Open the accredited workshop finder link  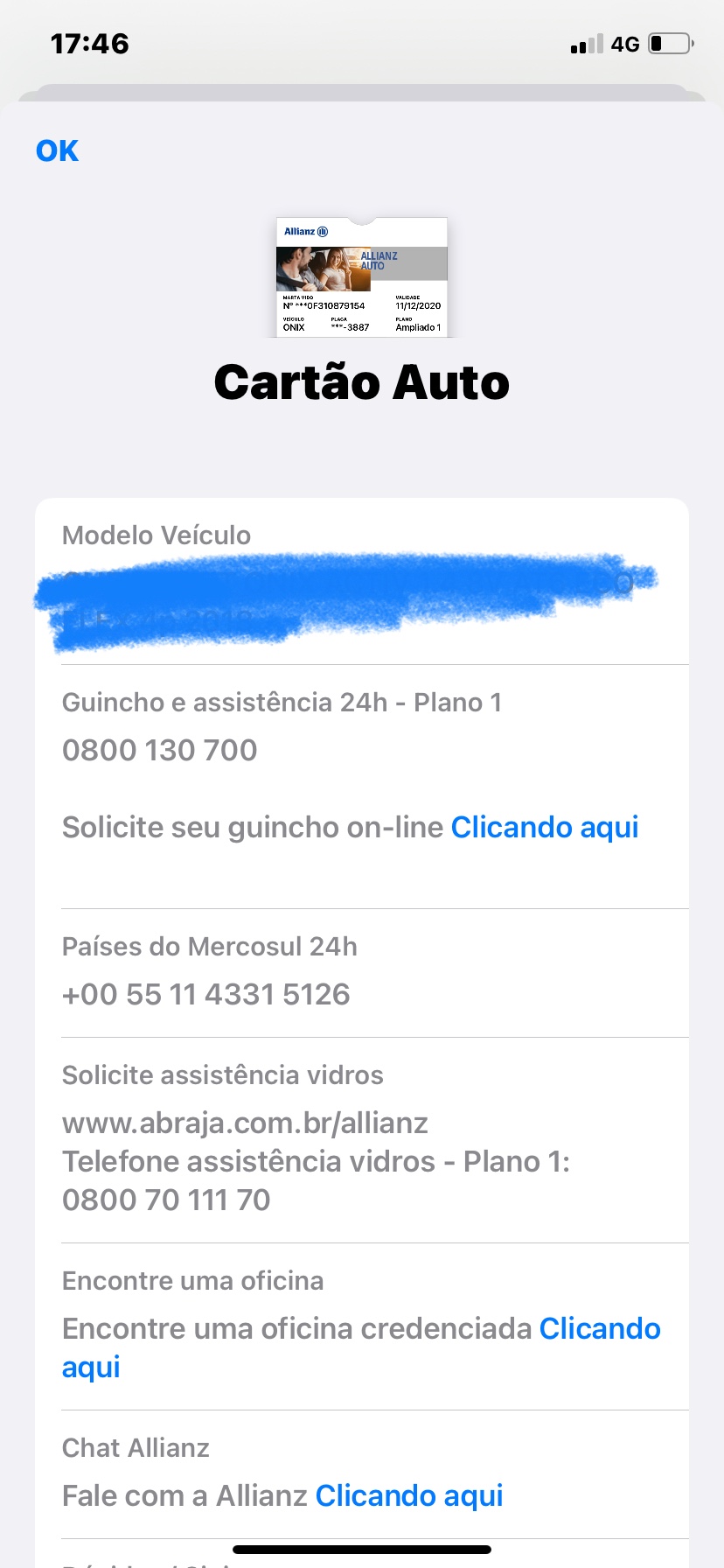[x=599, y=1329]
